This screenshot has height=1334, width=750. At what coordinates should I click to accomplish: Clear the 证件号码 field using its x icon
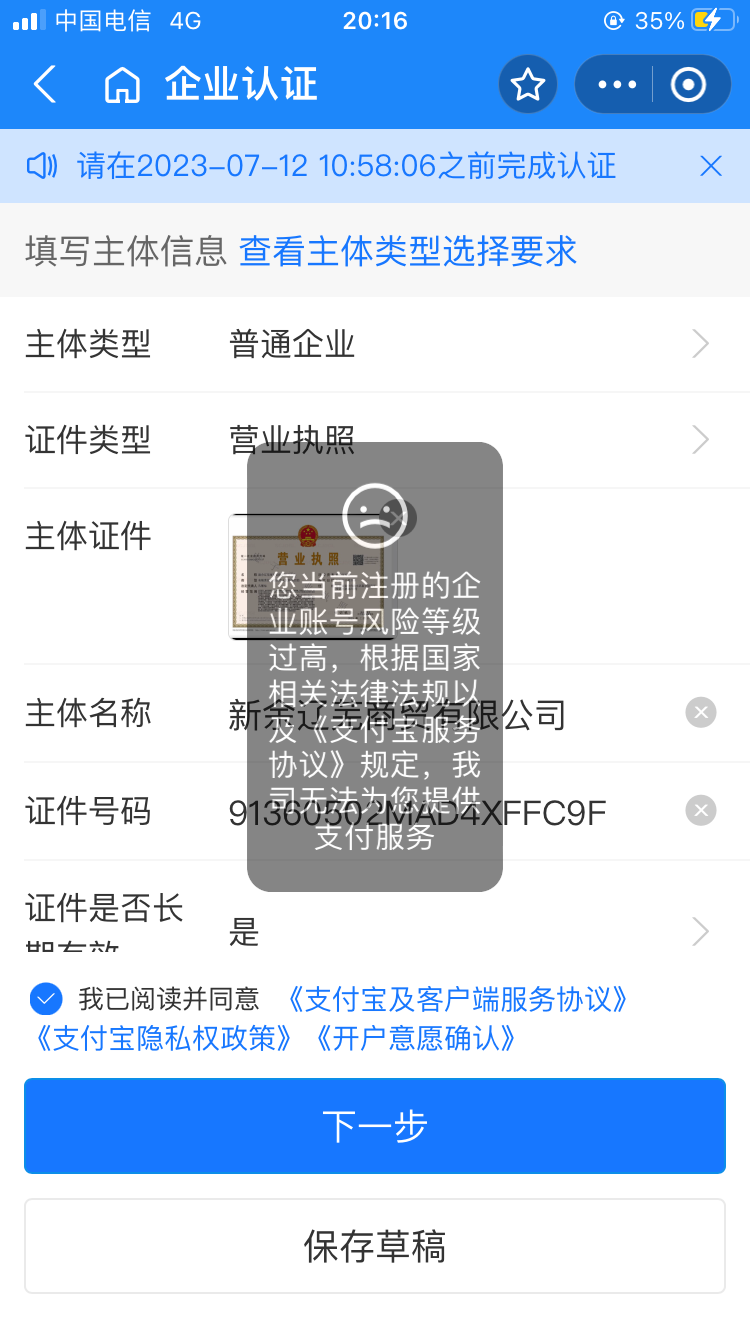click(x=700, y=811)
